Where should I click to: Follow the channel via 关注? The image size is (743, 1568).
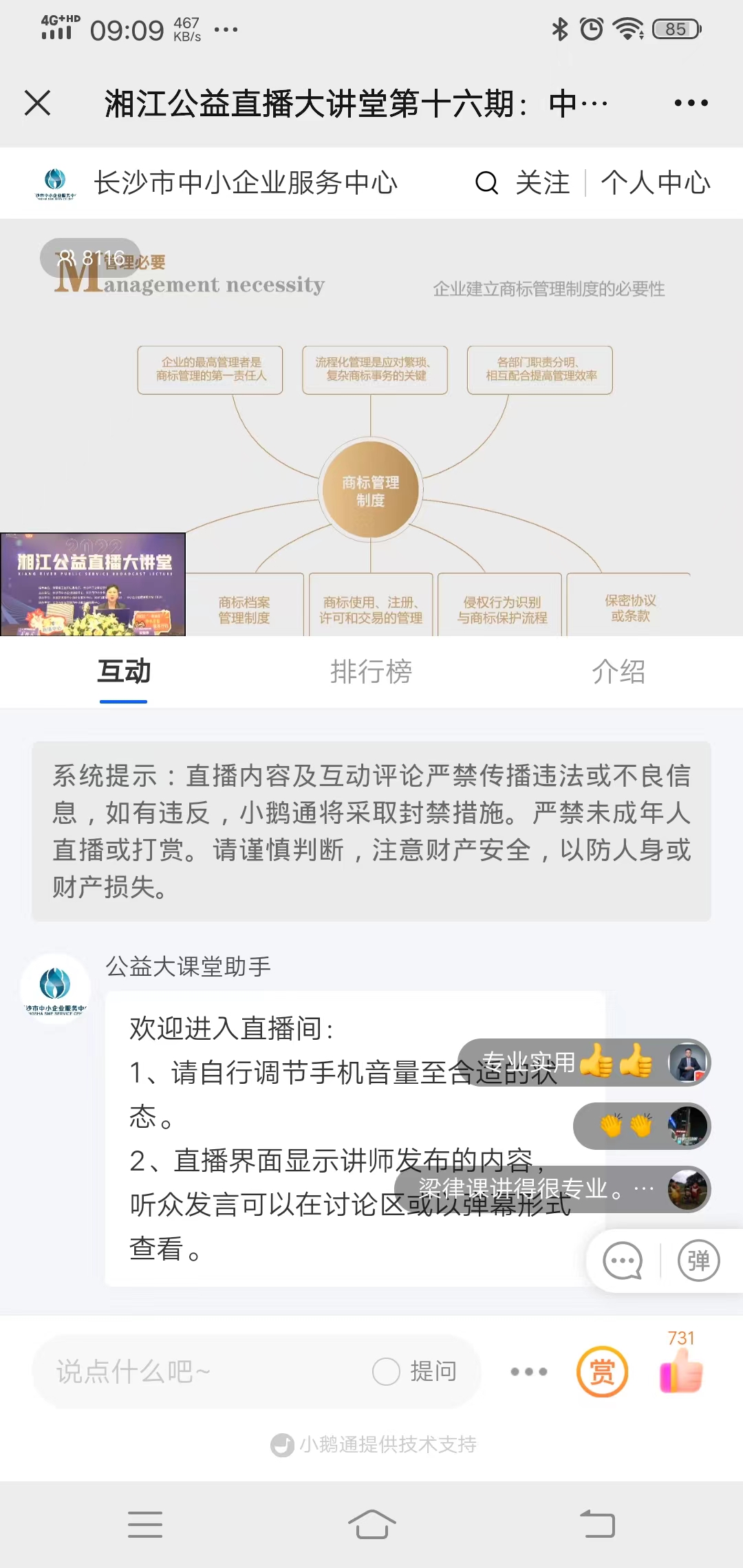point(543,183)
